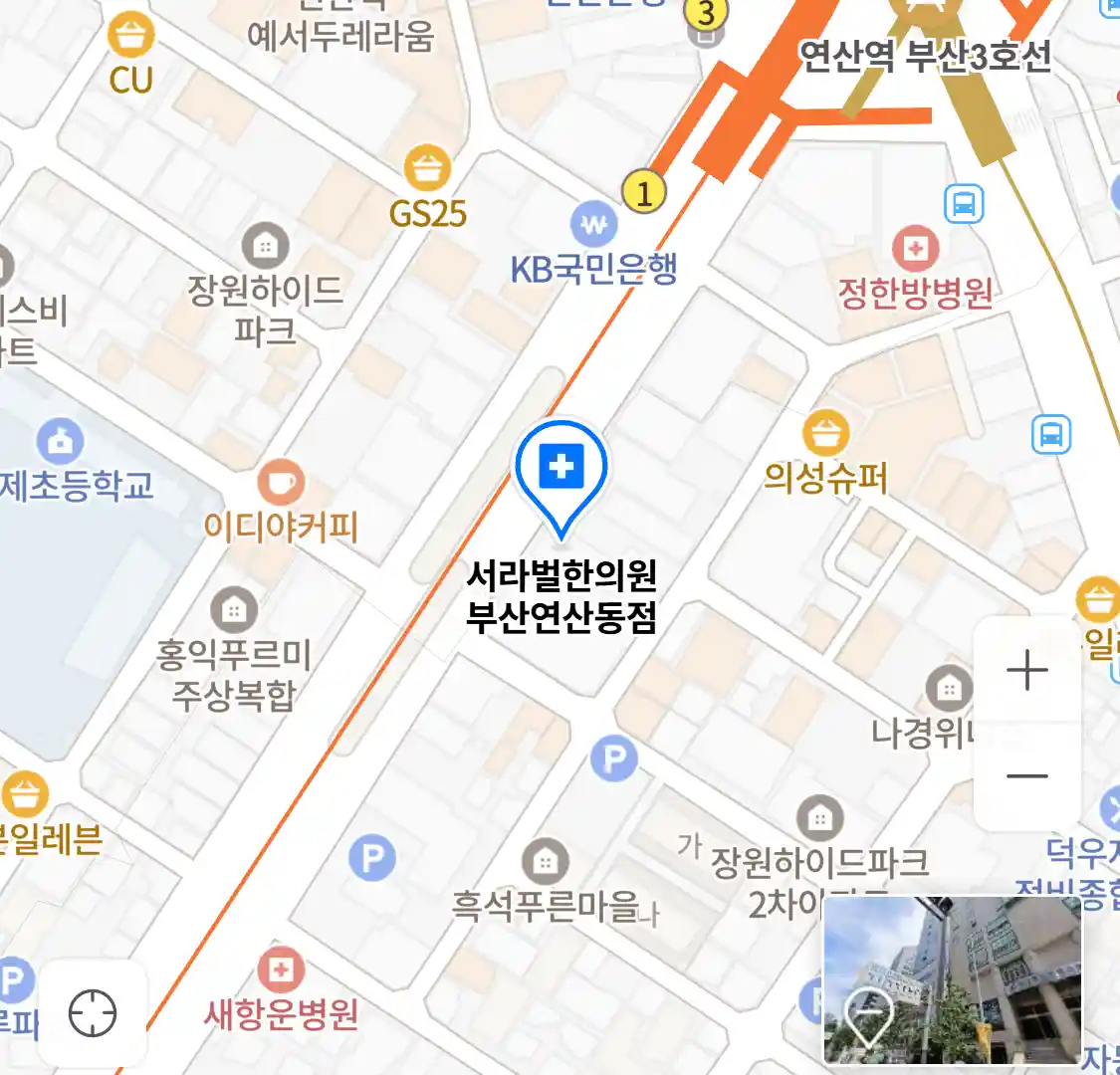Open the GS25 convenience store marker
Screen dimensions: 1120x1075
tap(428, 168)
